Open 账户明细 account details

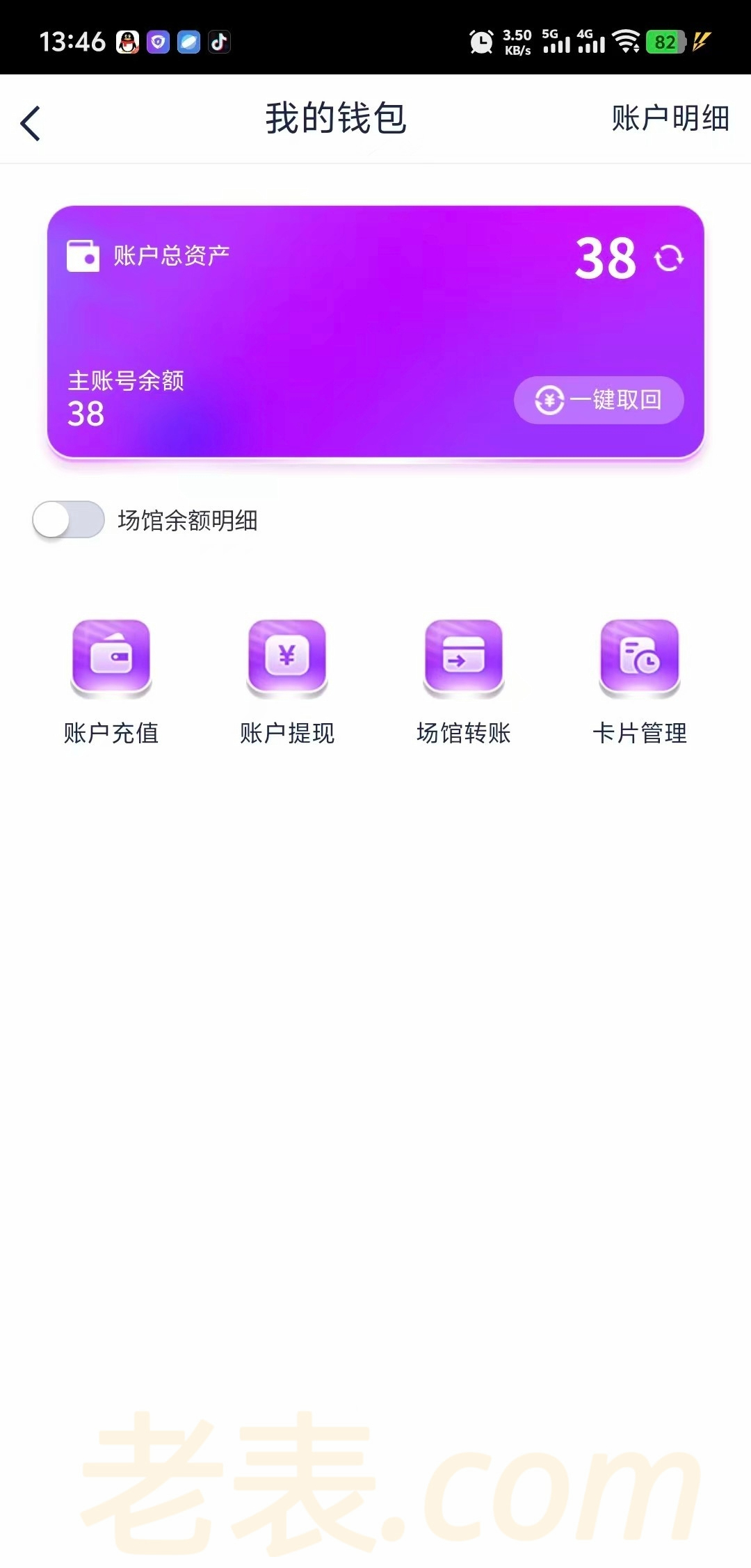click(x=670, y=118)
